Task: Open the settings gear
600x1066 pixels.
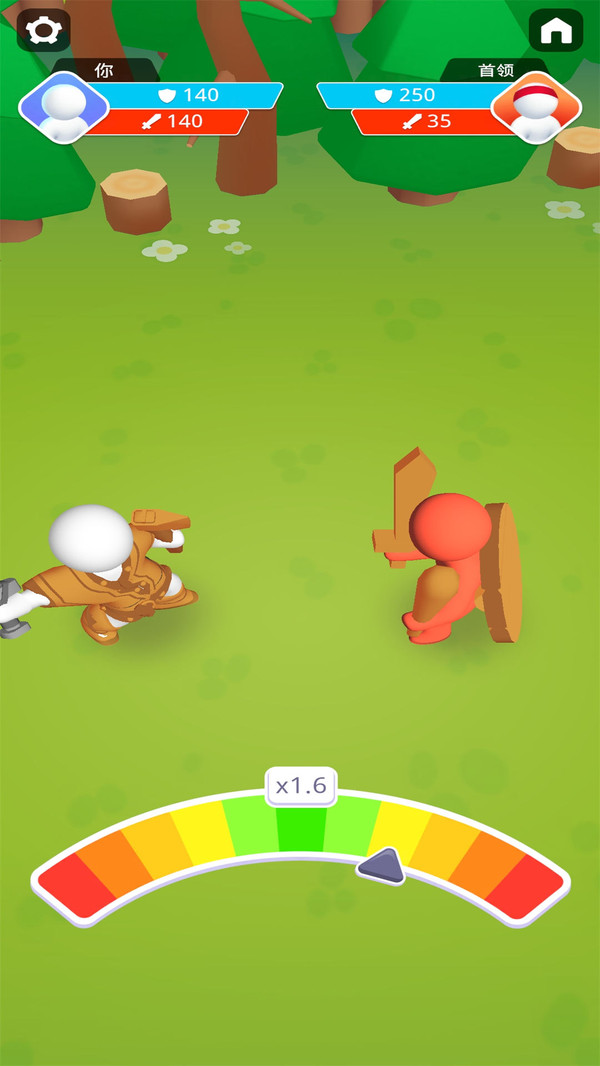Action: tap(43, 31)
